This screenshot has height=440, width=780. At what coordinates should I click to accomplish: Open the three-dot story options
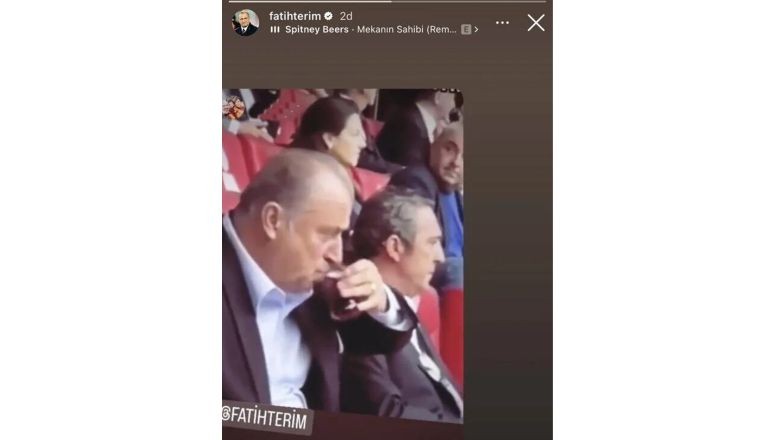(502, 22)
